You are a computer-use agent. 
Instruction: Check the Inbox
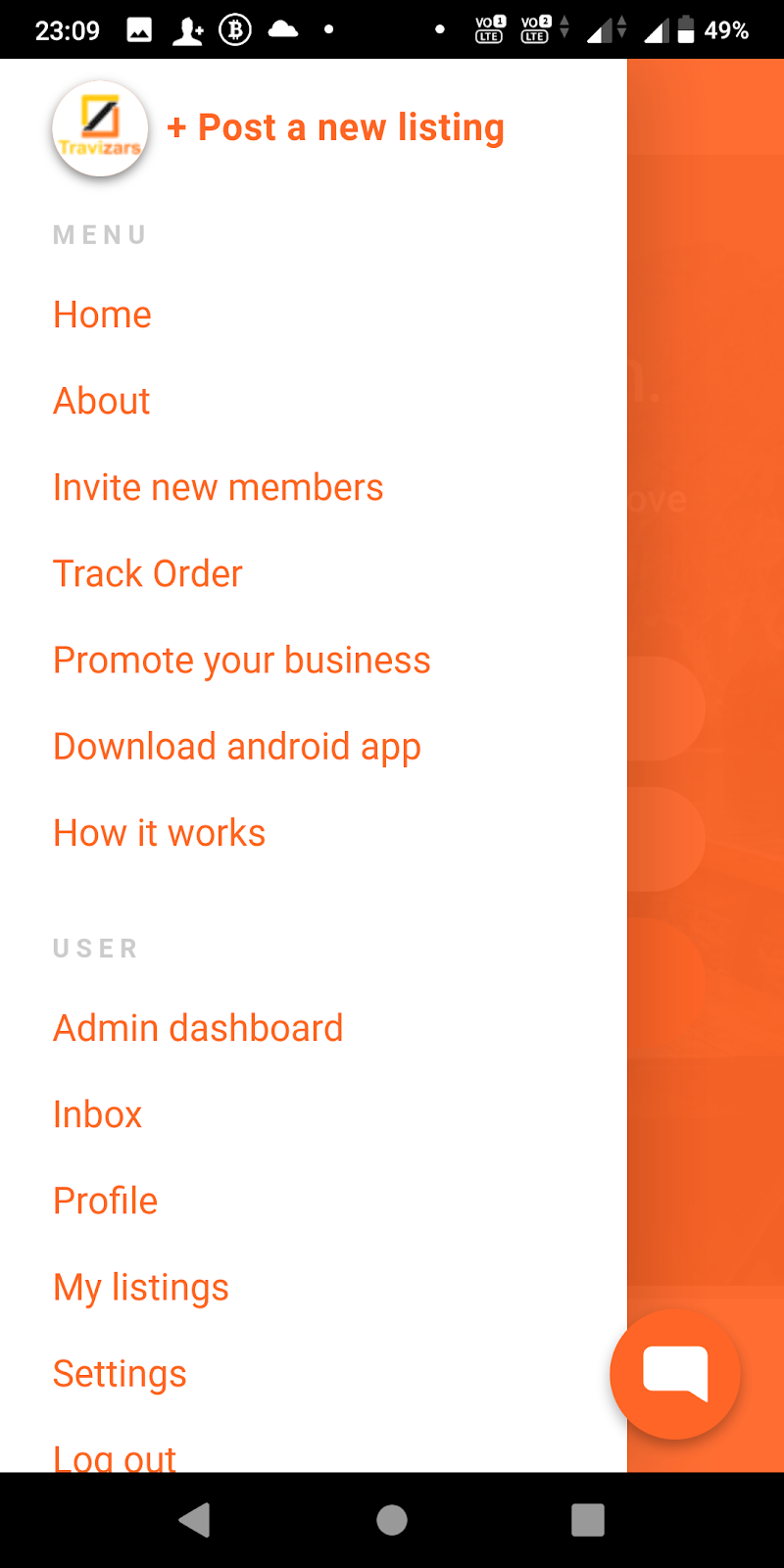coord(98,1114)
